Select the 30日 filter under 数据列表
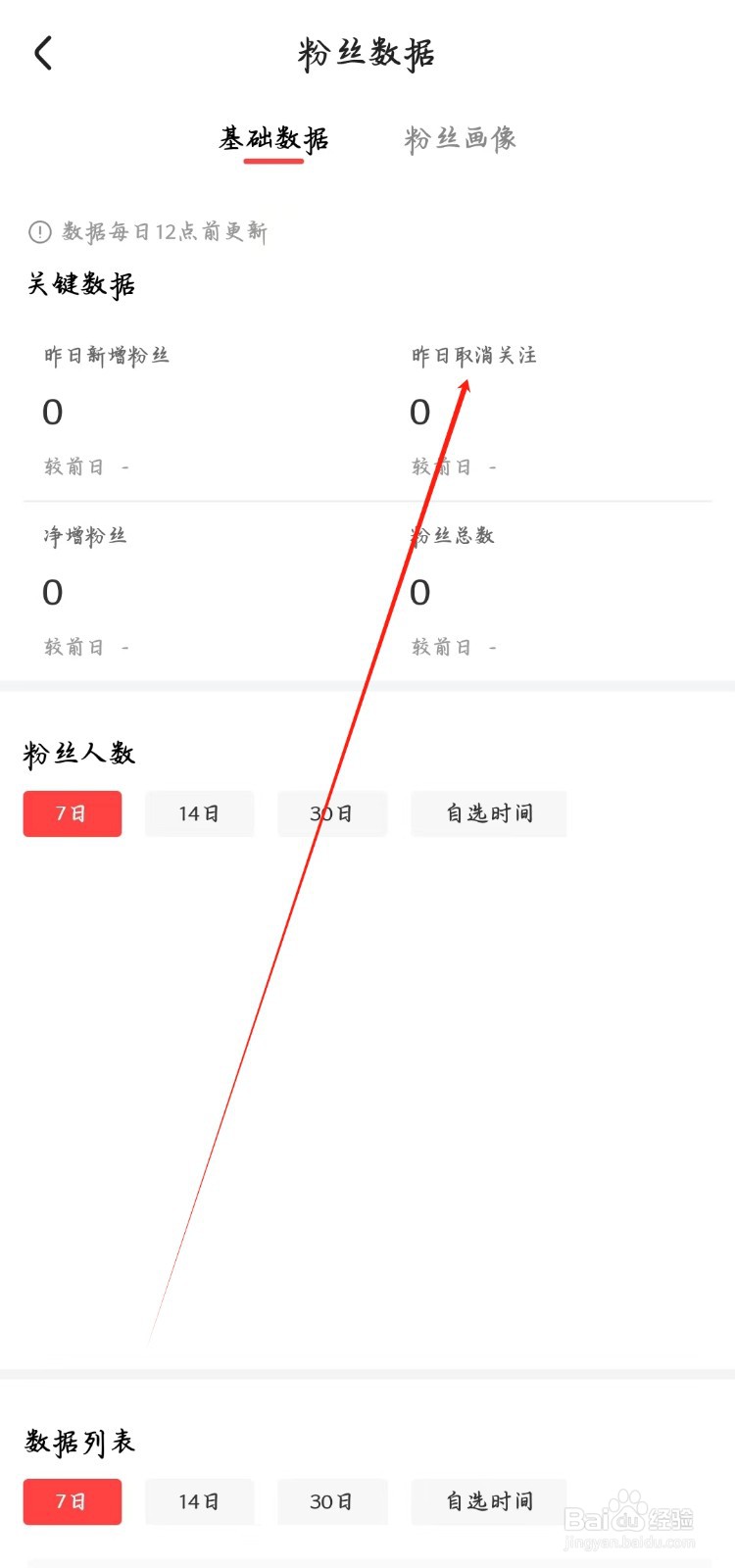The height and width of the screenshot is (1568, 735). [x=332, y=1502]
